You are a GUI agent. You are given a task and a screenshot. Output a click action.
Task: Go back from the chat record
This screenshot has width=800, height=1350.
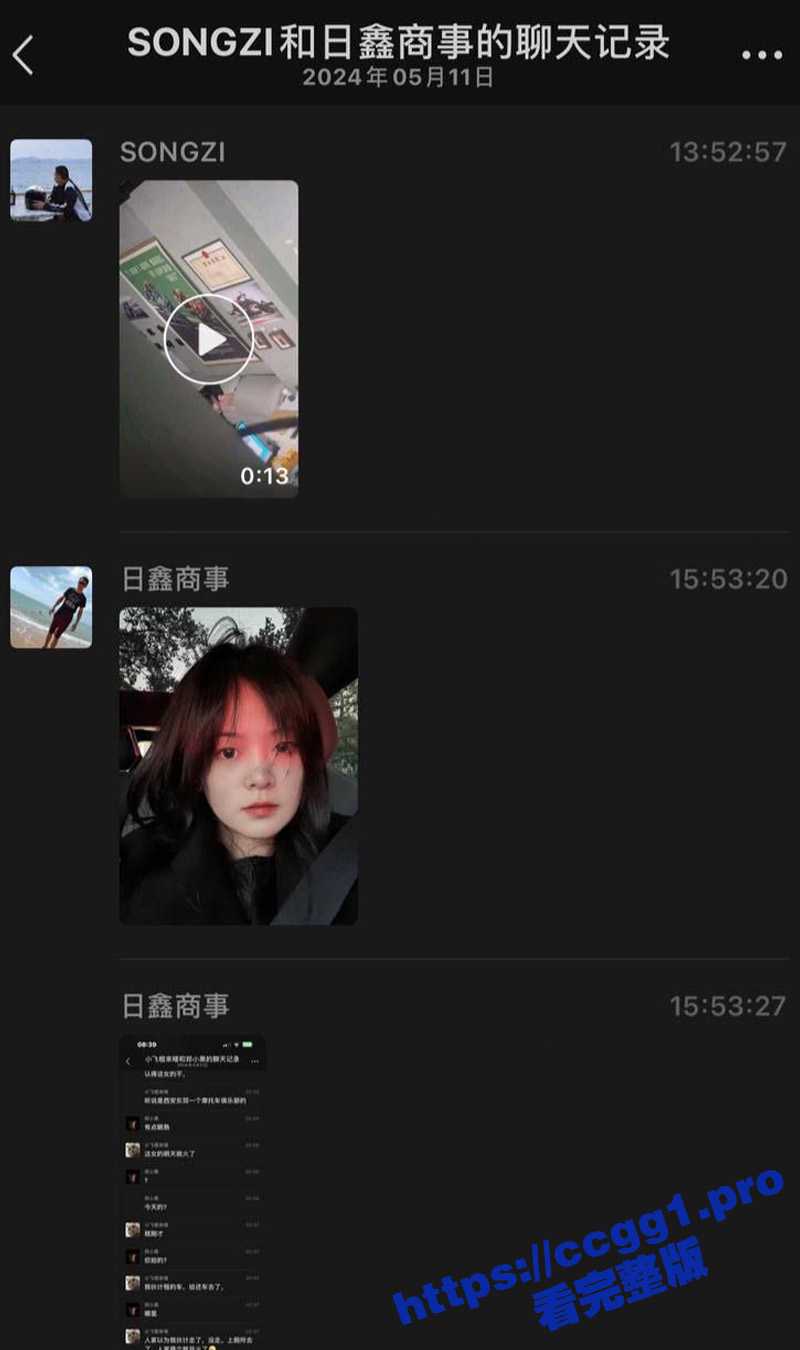coord(24,55)
